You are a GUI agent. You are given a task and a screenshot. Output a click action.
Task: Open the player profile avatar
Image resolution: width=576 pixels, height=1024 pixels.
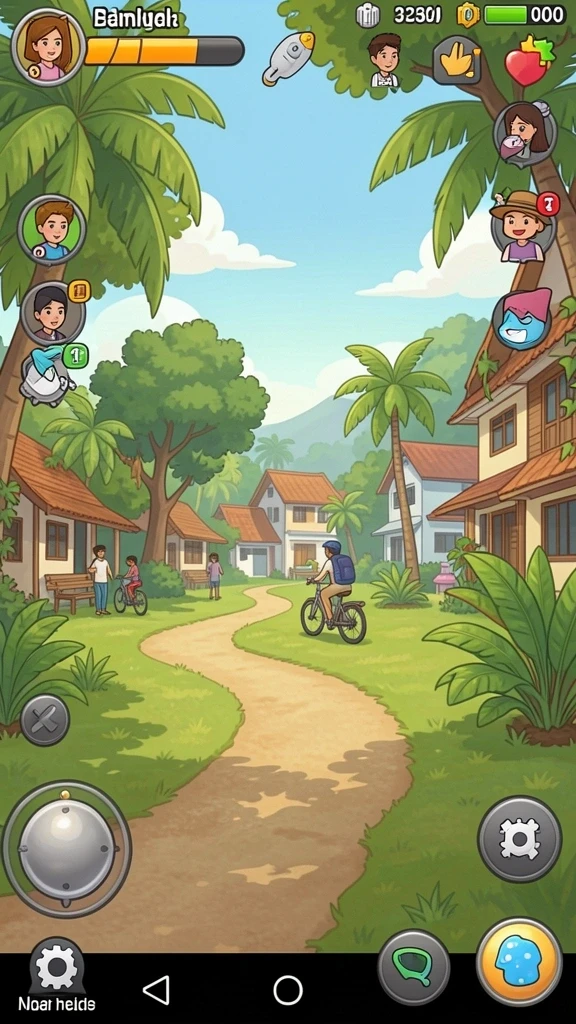(x=48, y=46)
